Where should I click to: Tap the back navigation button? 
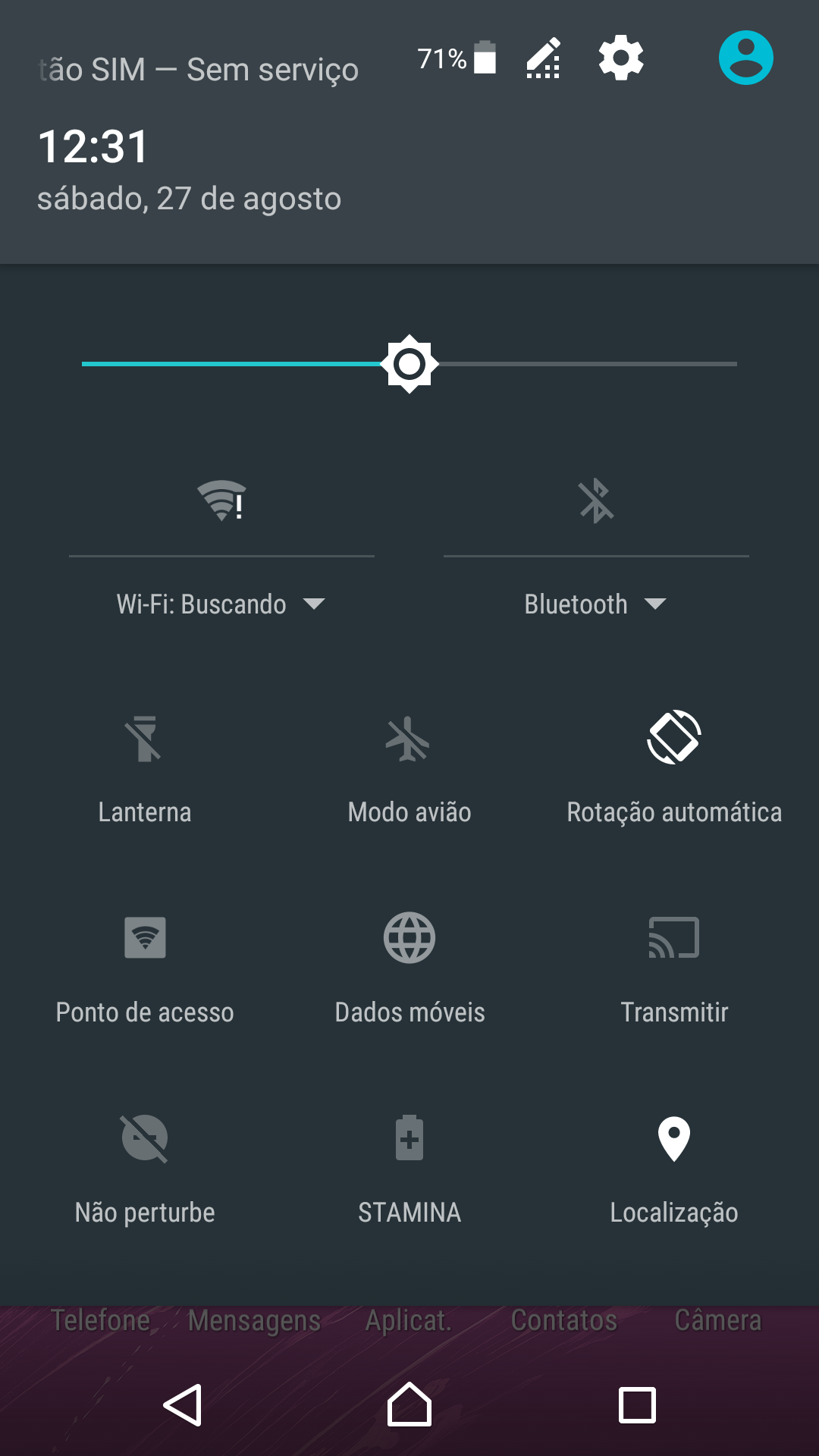183,1404
